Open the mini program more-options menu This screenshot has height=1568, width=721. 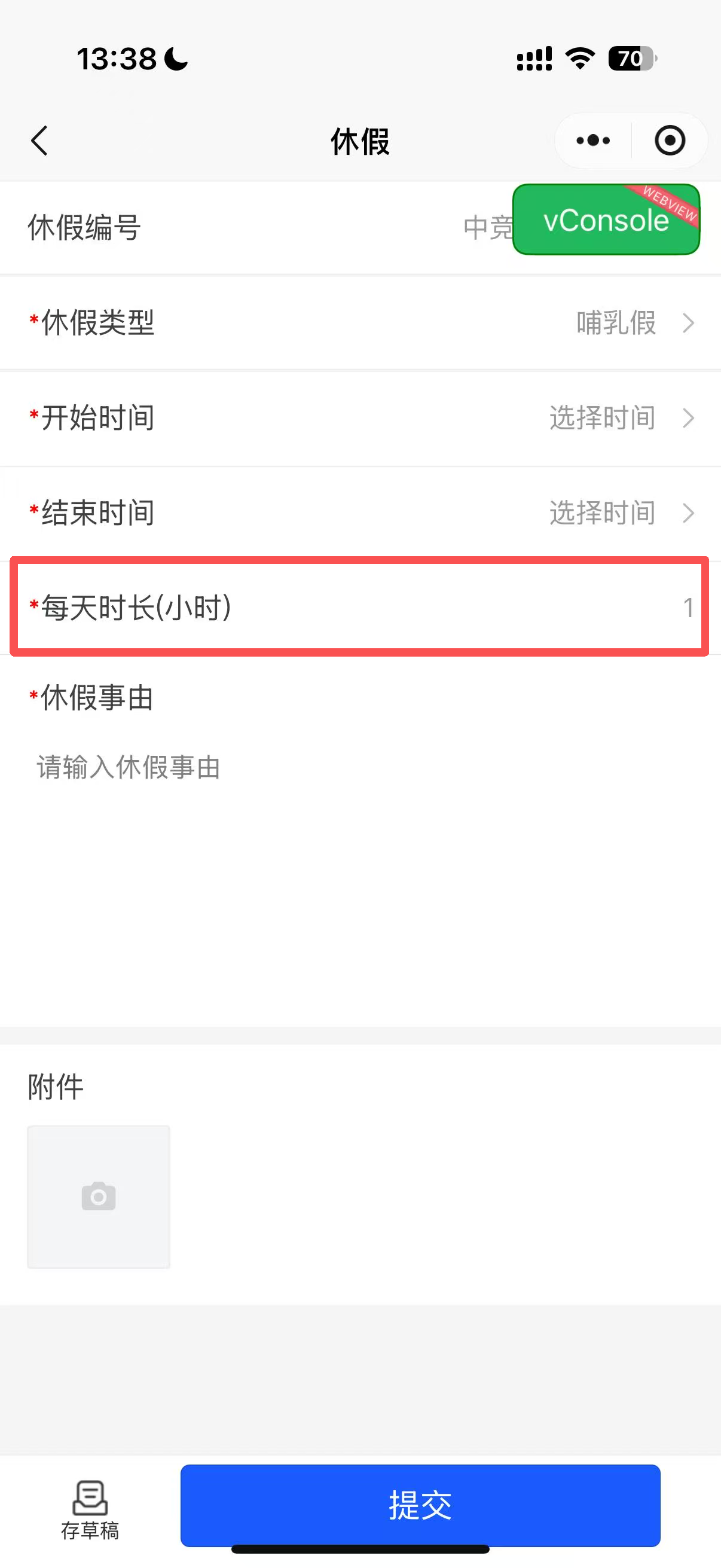[592, 141]
